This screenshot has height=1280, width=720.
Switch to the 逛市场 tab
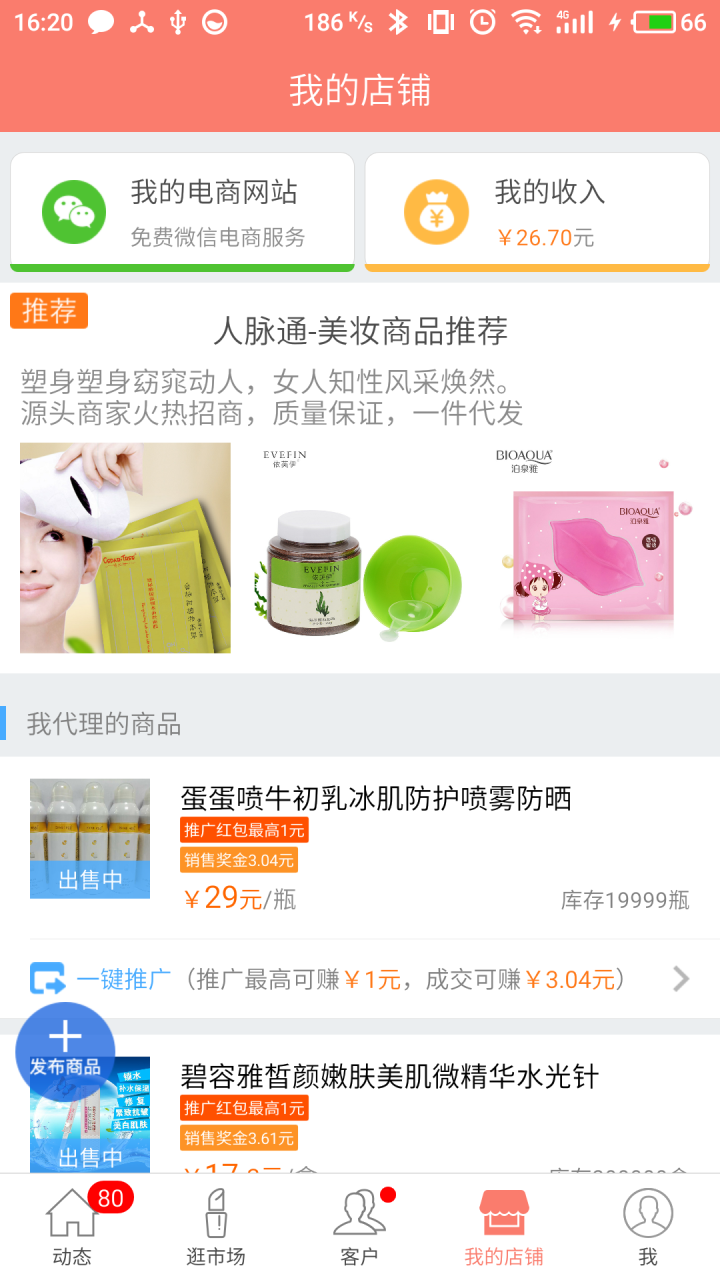pyautogui.click(x=216, y=1227)
